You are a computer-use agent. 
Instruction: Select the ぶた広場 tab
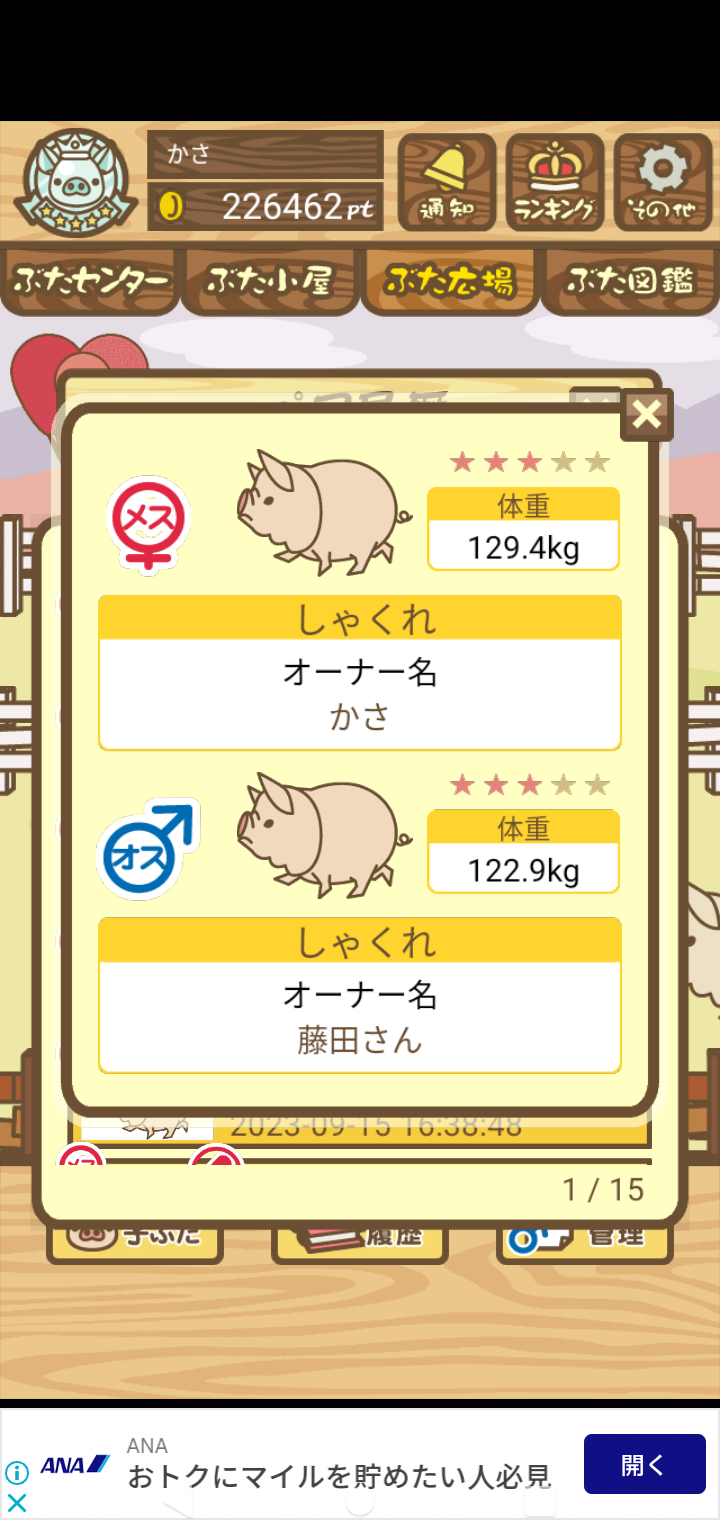point(450,281)
